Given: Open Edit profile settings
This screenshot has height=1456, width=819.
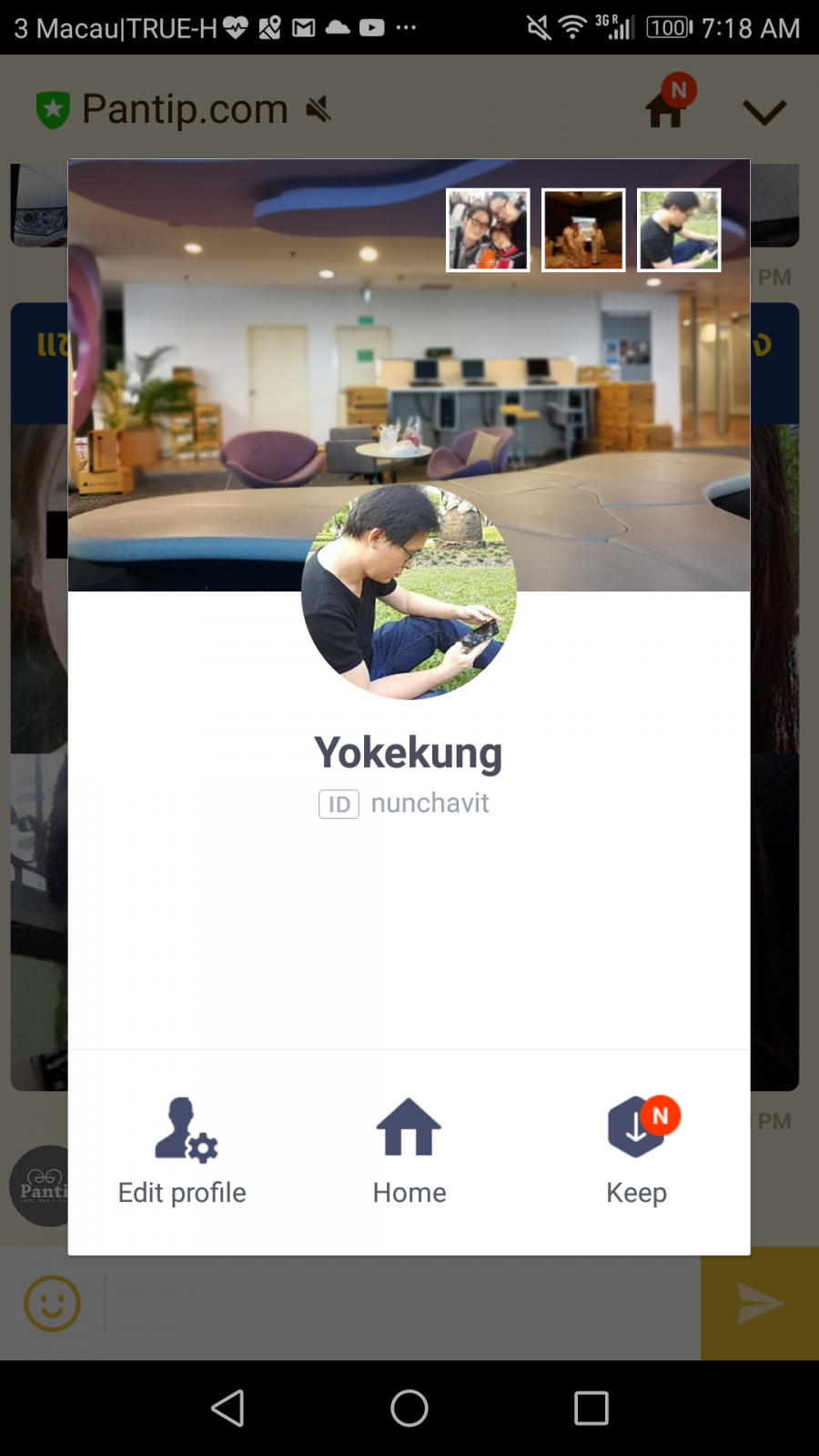Looking at the screenshot, I should (x=182, y=1151).
